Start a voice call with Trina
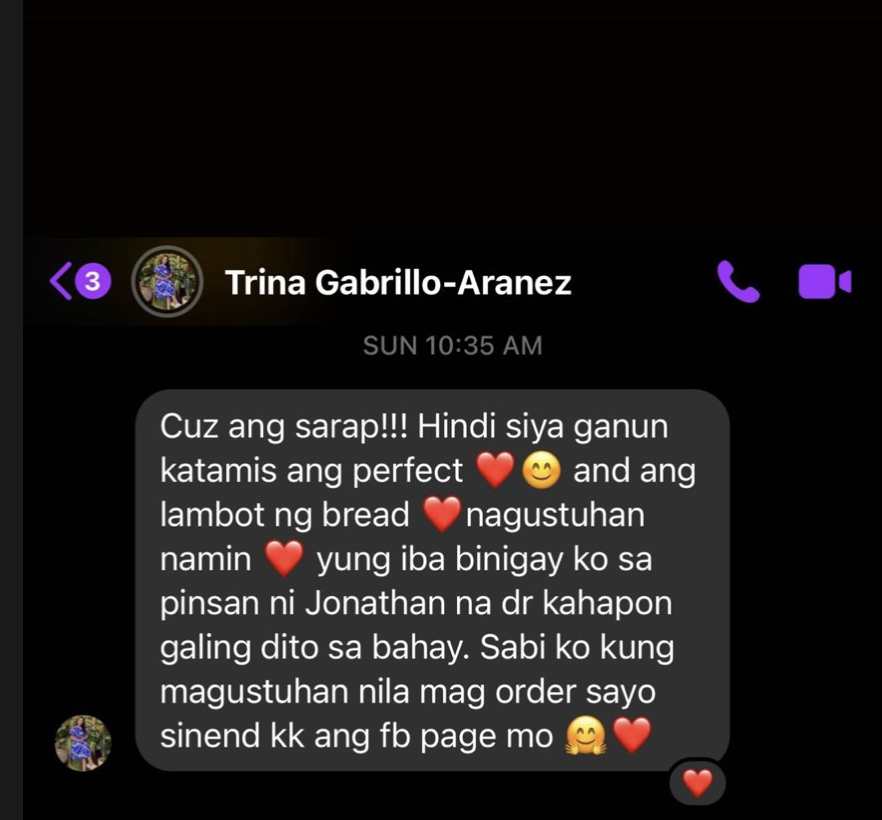This screenshot has width=882, height=820. [x=738, y=282]
